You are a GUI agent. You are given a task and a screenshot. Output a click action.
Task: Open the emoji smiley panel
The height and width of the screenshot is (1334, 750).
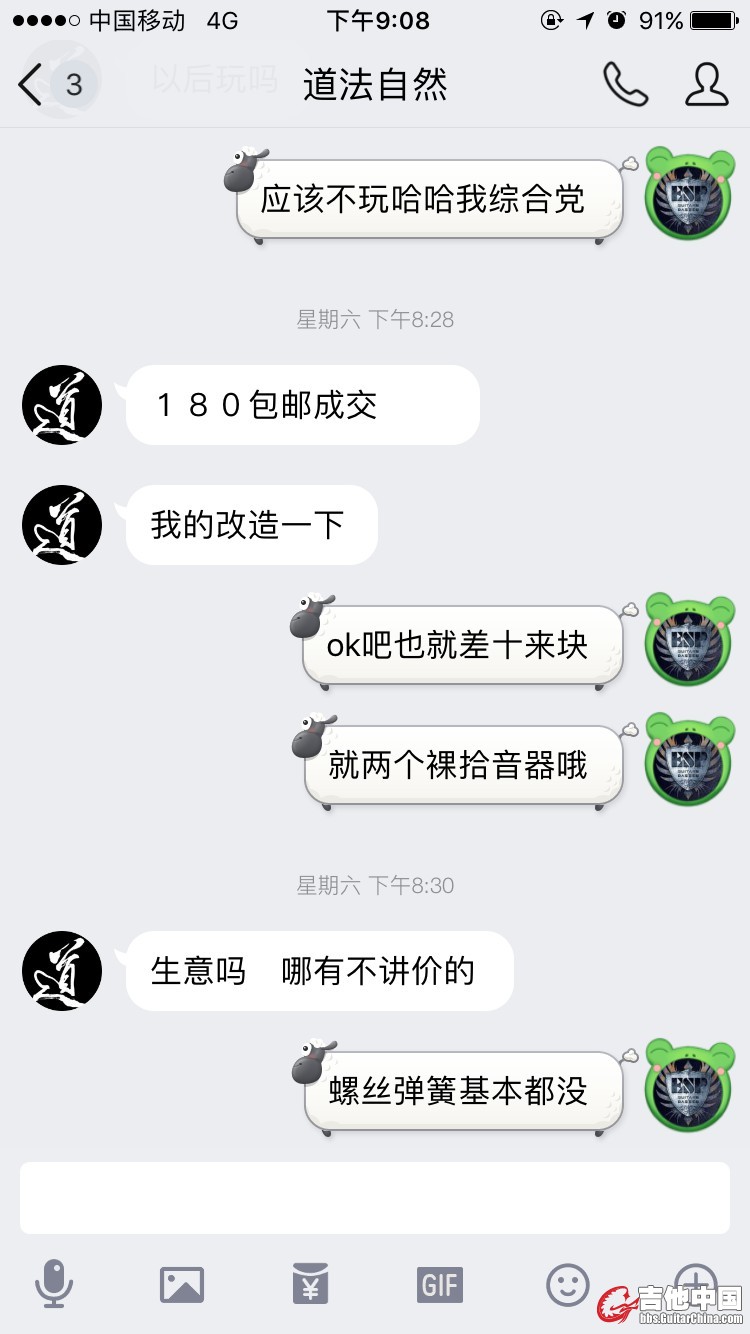pyautogui.click(x=568, y=1283)
